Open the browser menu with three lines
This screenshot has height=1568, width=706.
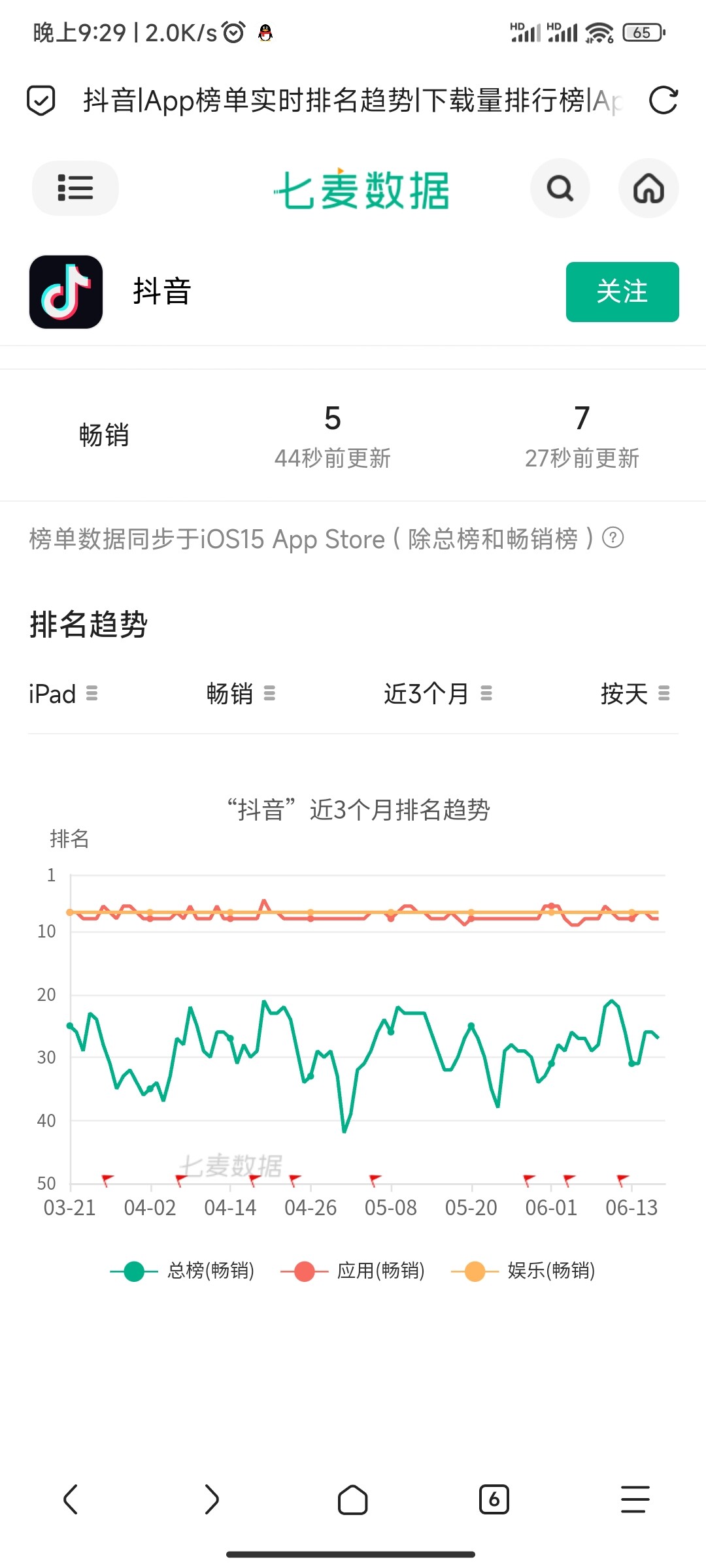(635, 1499)
